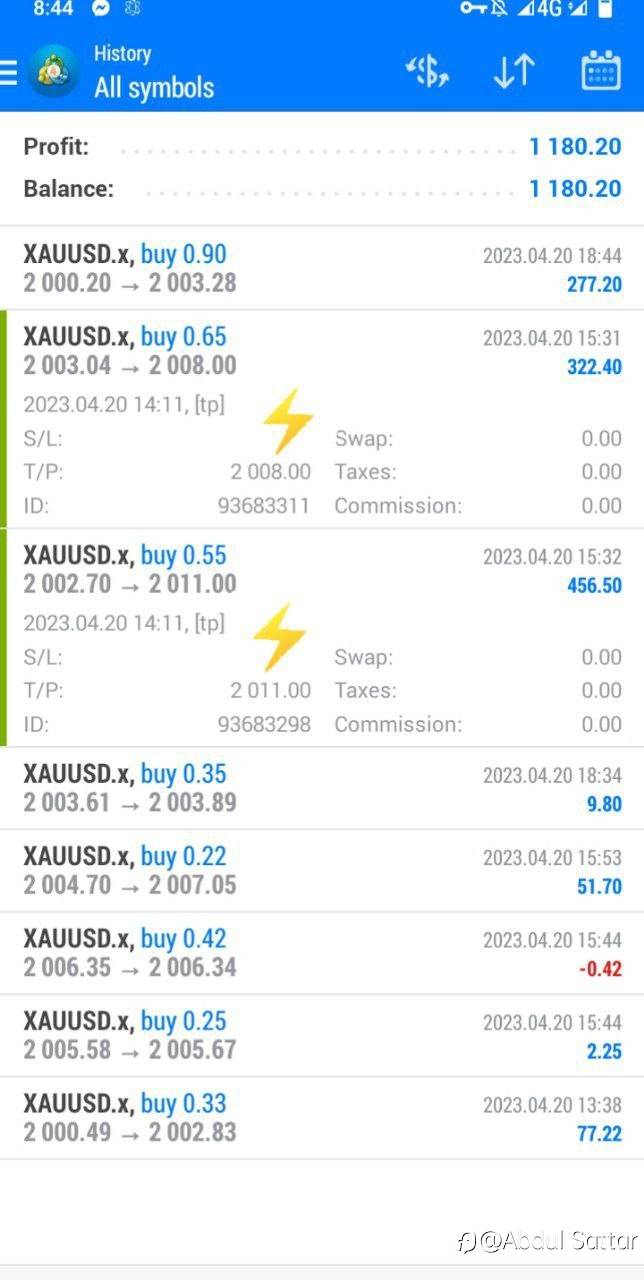
Task: Expand the XAUUSD.x buy 0.25 trade
Action: point(322,1036)
